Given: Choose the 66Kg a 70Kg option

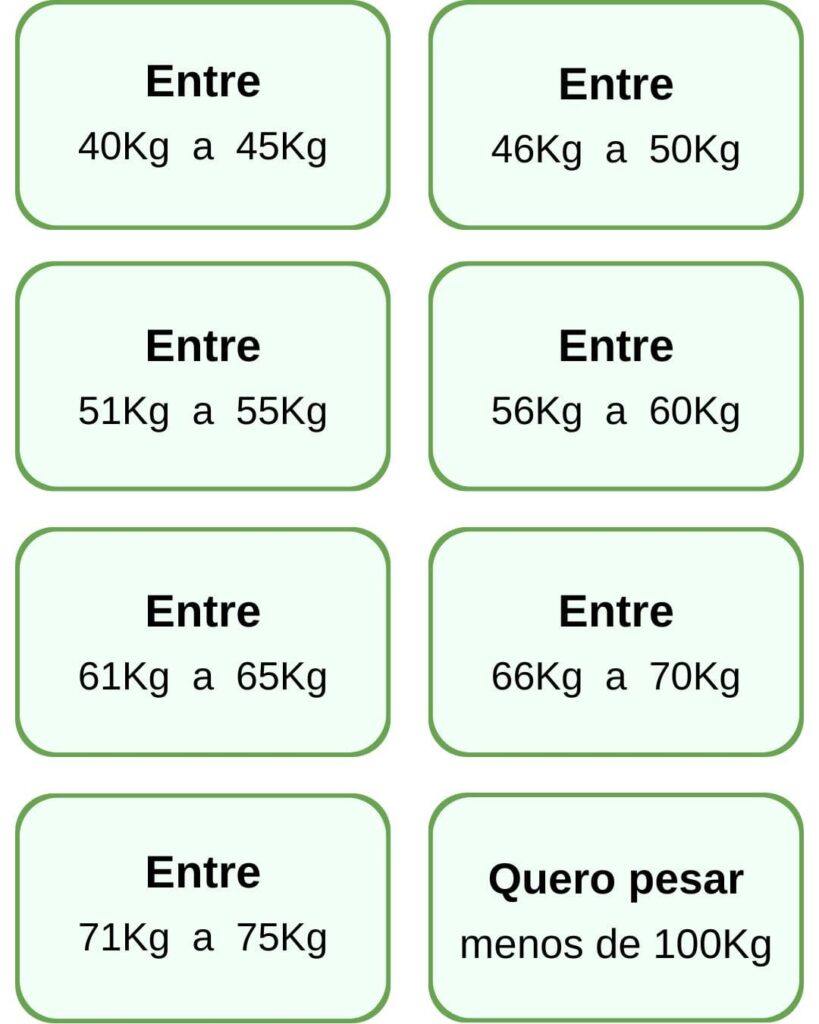Looking at the screenshot, I should [x=615, y=642].
